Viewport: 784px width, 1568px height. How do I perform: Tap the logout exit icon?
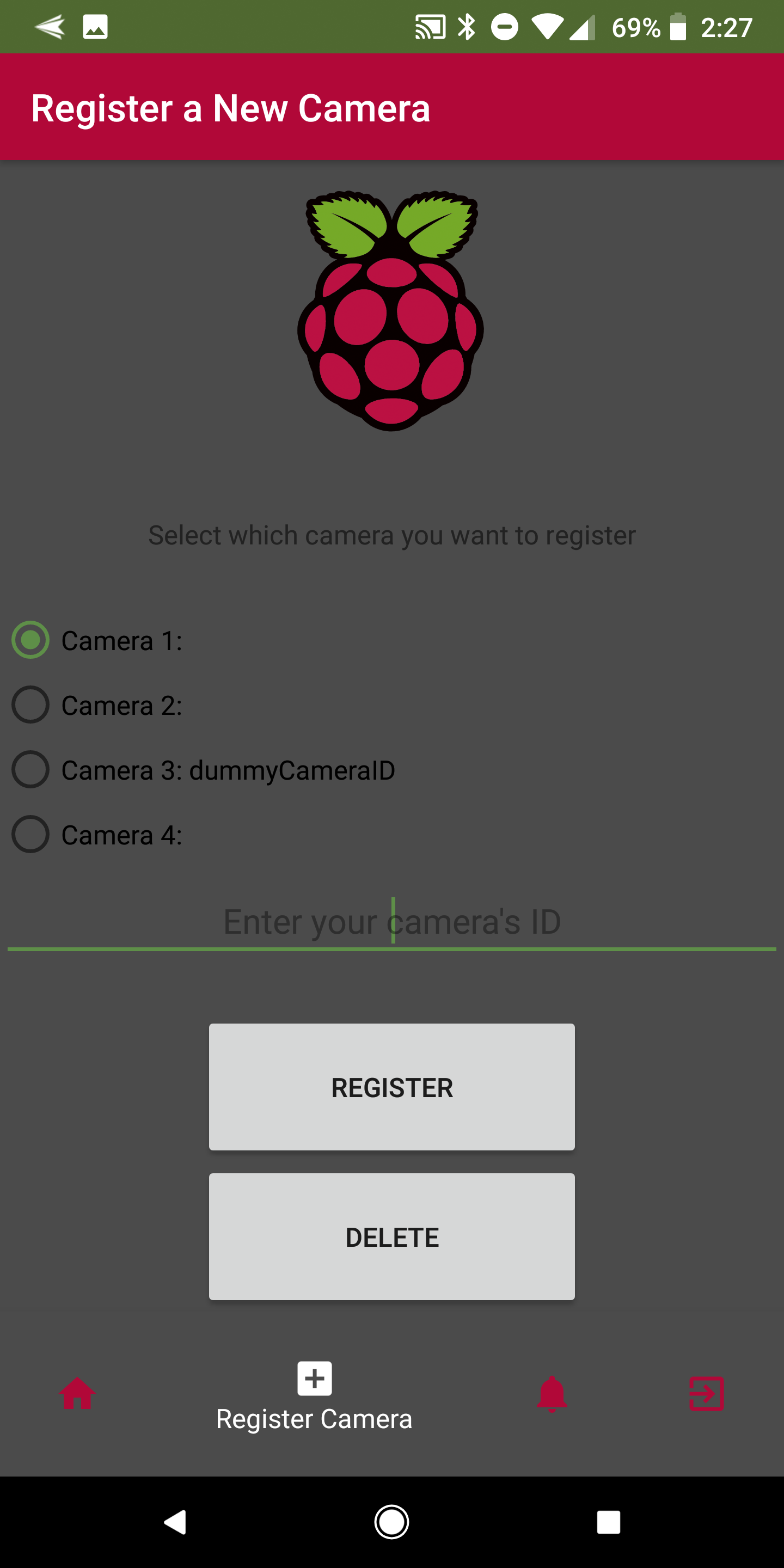(706, 1393)
